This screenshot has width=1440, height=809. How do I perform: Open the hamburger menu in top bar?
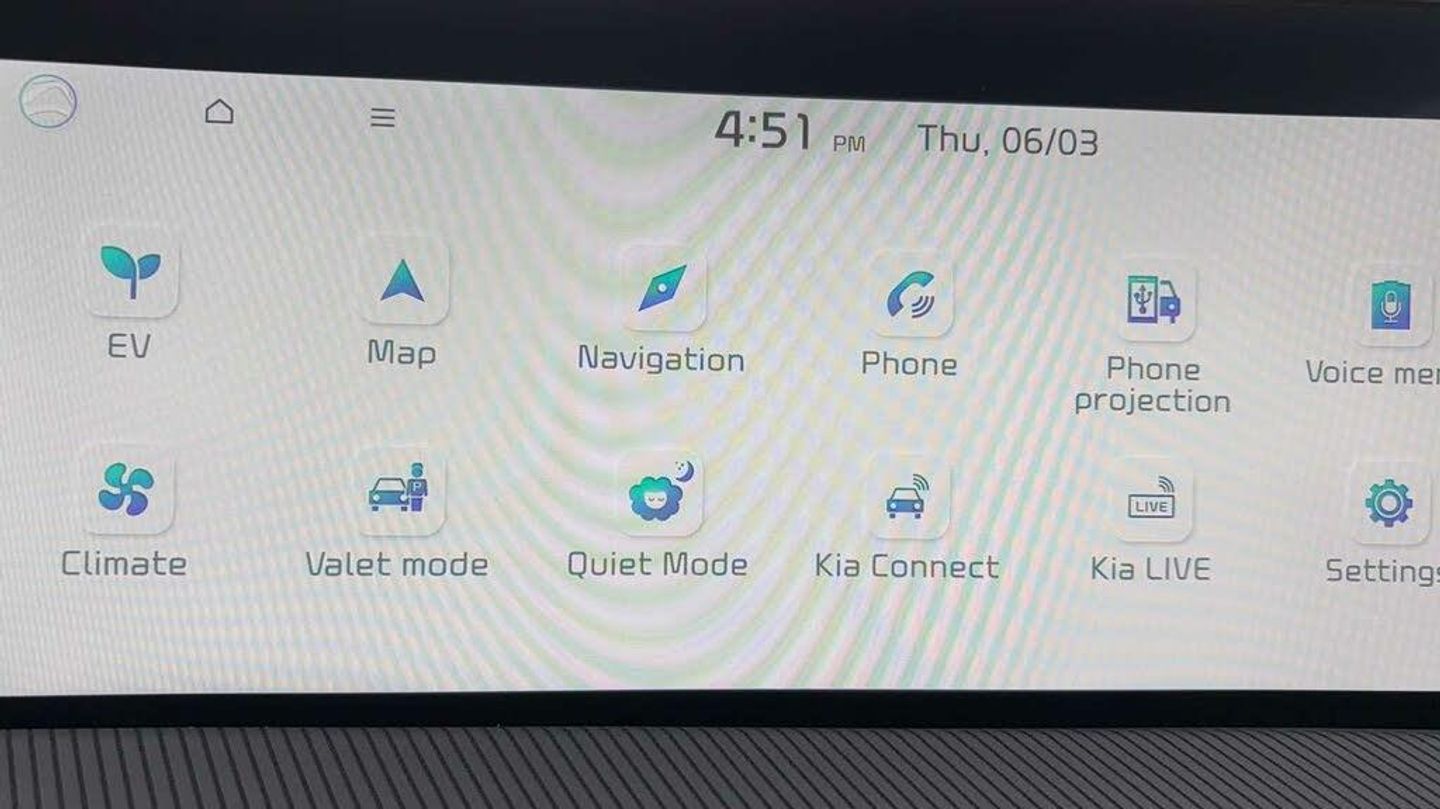tap(382, 118)
